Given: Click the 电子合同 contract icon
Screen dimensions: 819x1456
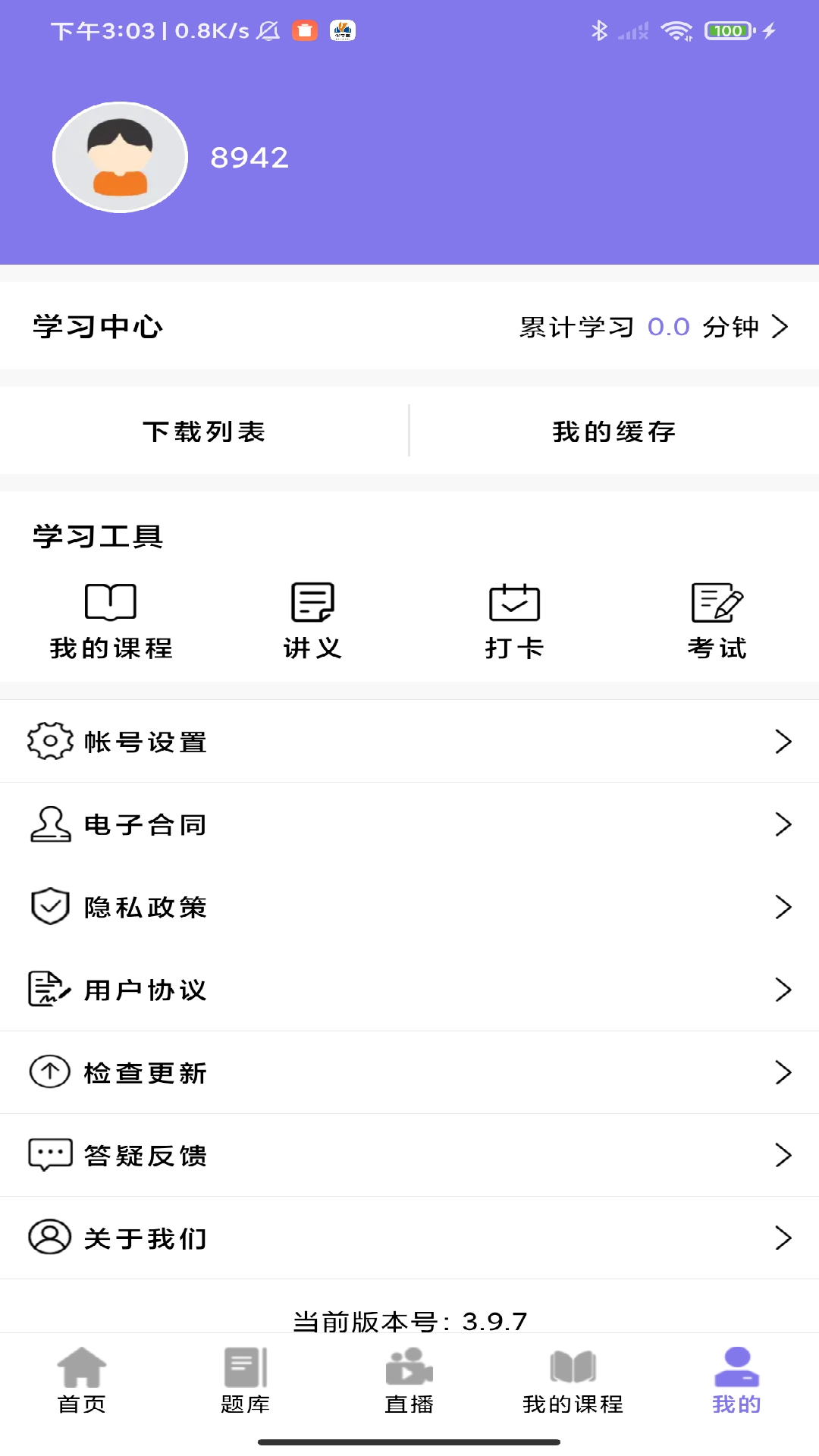Looking at the screenshot, I should point(49,824).
